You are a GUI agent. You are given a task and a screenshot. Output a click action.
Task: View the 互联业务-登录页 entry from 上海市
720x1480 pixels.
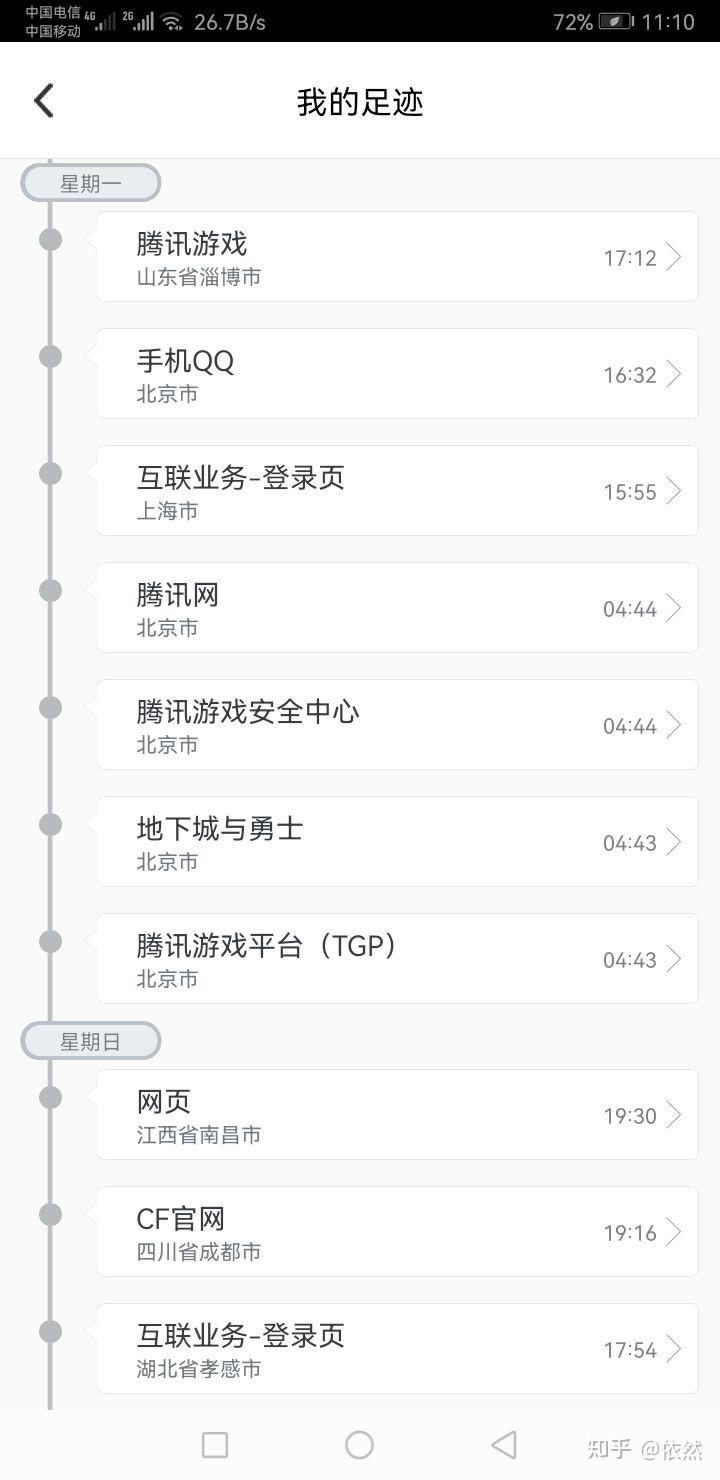coord(397,491)
